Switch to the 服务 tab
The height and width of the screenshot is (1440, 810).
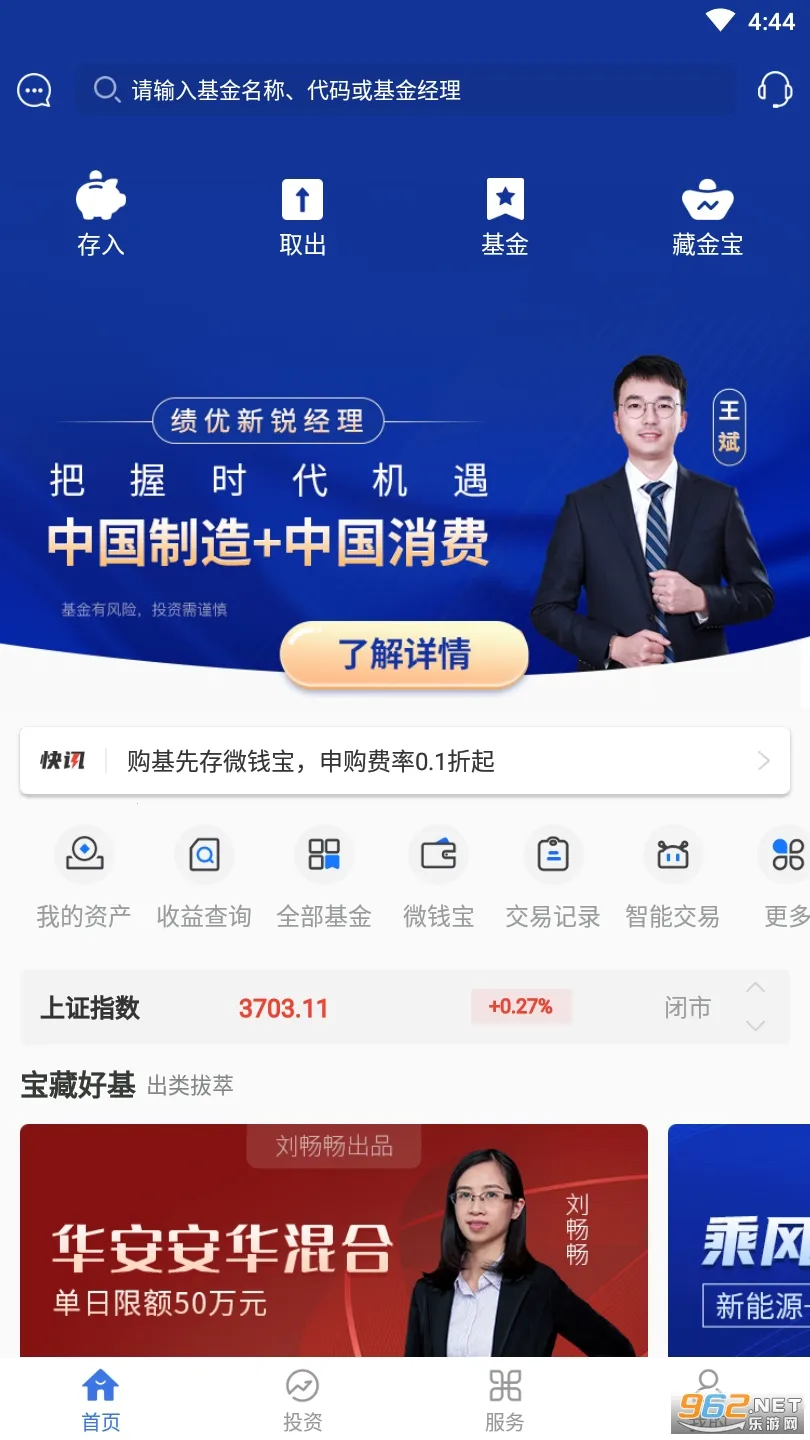[505, 1400]
